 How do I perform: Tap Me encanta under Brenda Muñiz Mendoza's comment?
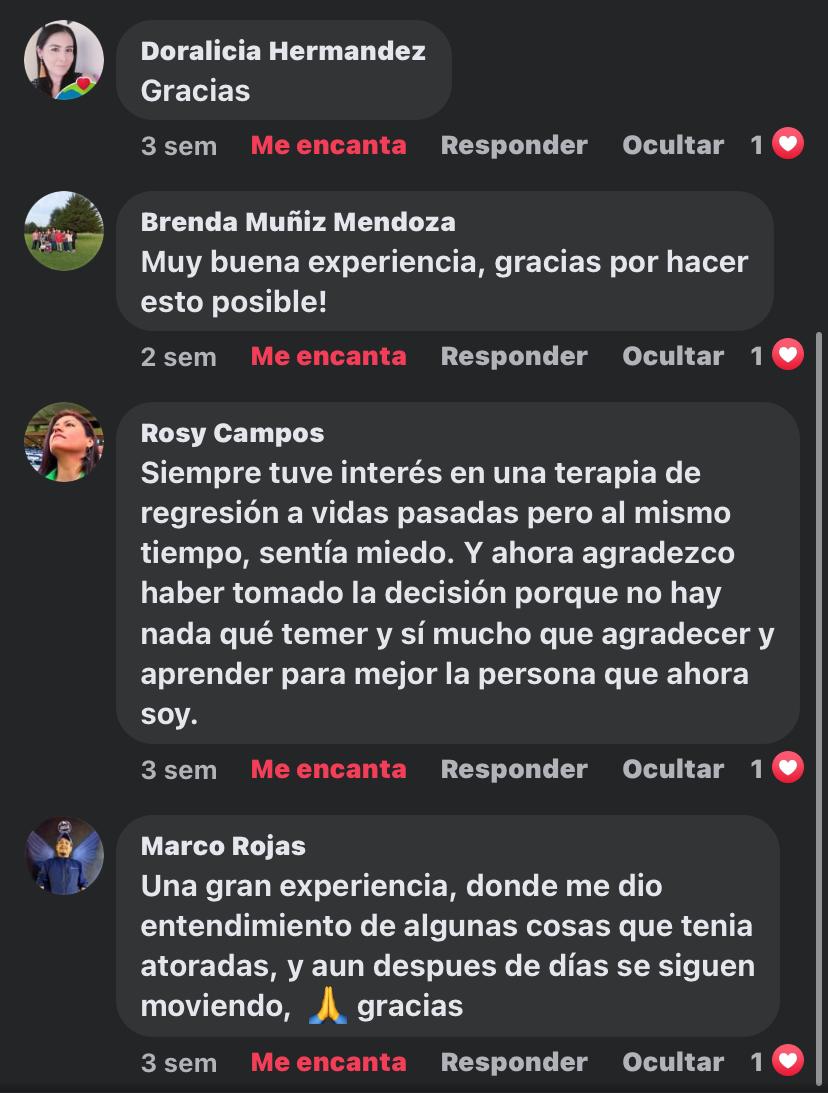coord(328,356)
